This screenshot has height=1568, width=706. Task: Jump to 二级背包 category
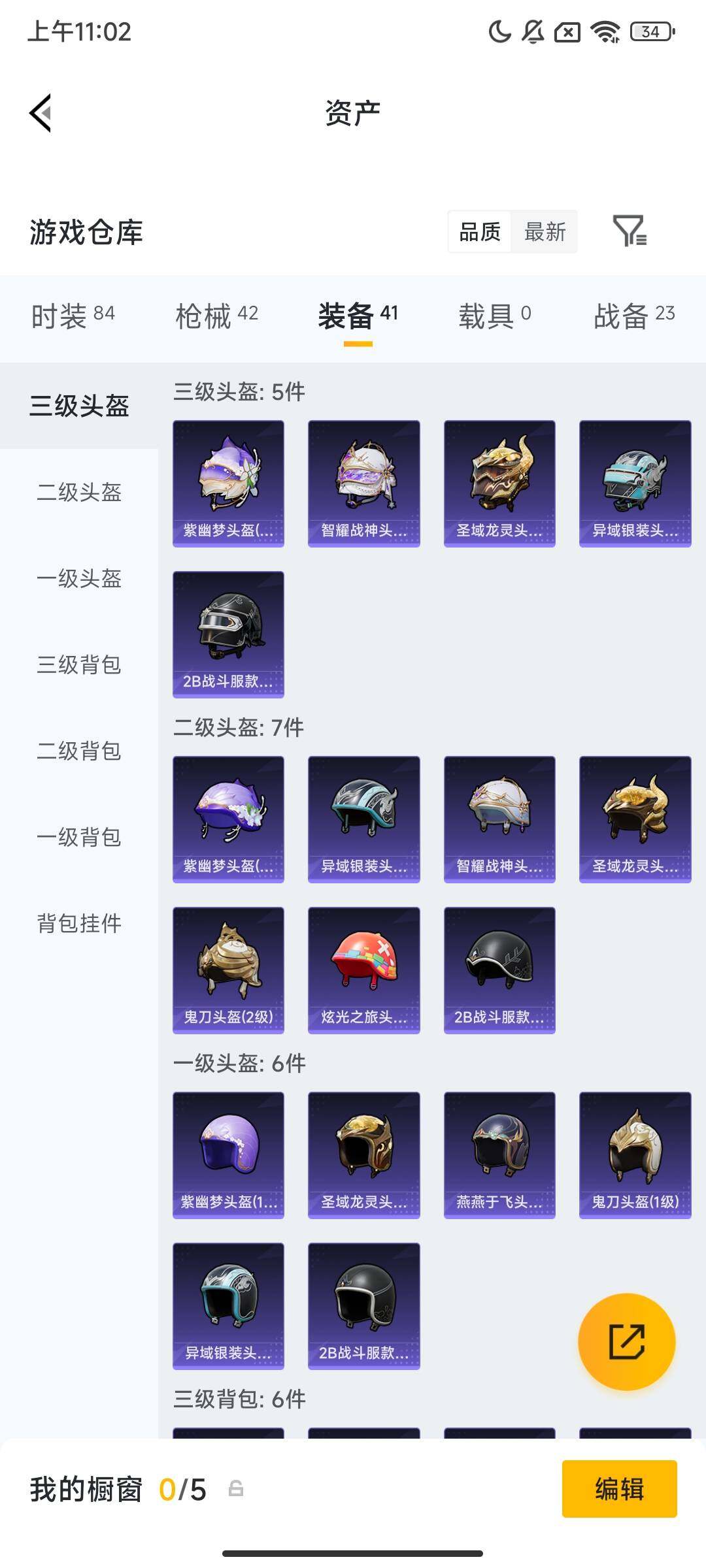coord(79,751)
